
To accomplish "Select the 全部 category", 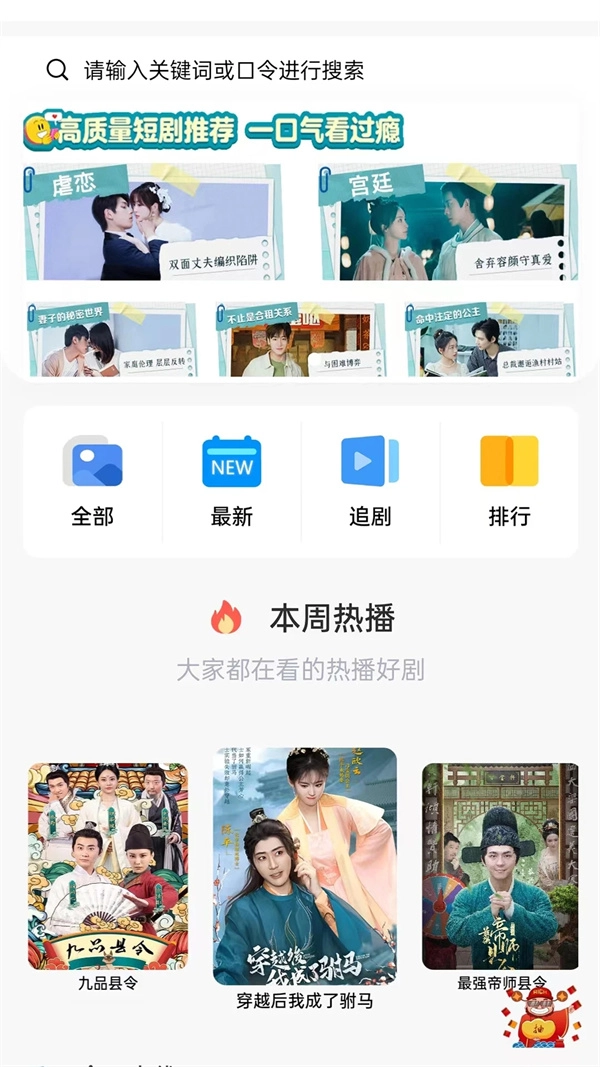I will pyautogui.click(x=92, y=481).
